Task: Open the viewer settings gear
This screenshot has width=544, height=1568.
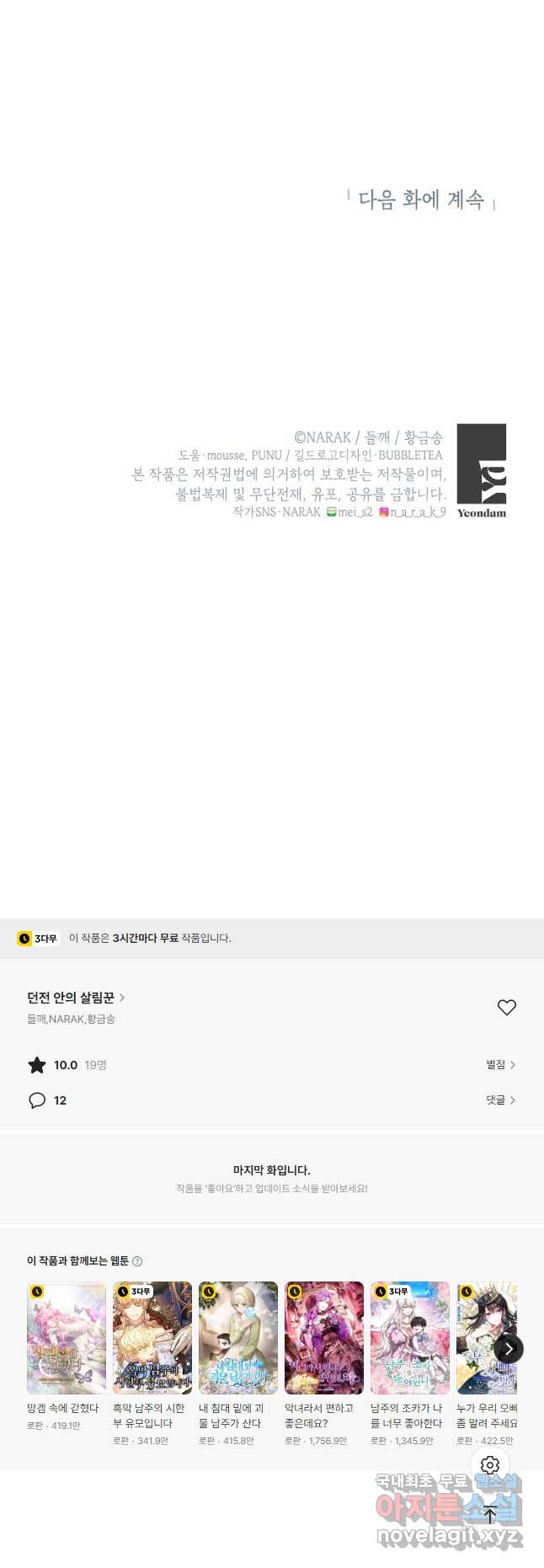Action: click(490, 1464)
